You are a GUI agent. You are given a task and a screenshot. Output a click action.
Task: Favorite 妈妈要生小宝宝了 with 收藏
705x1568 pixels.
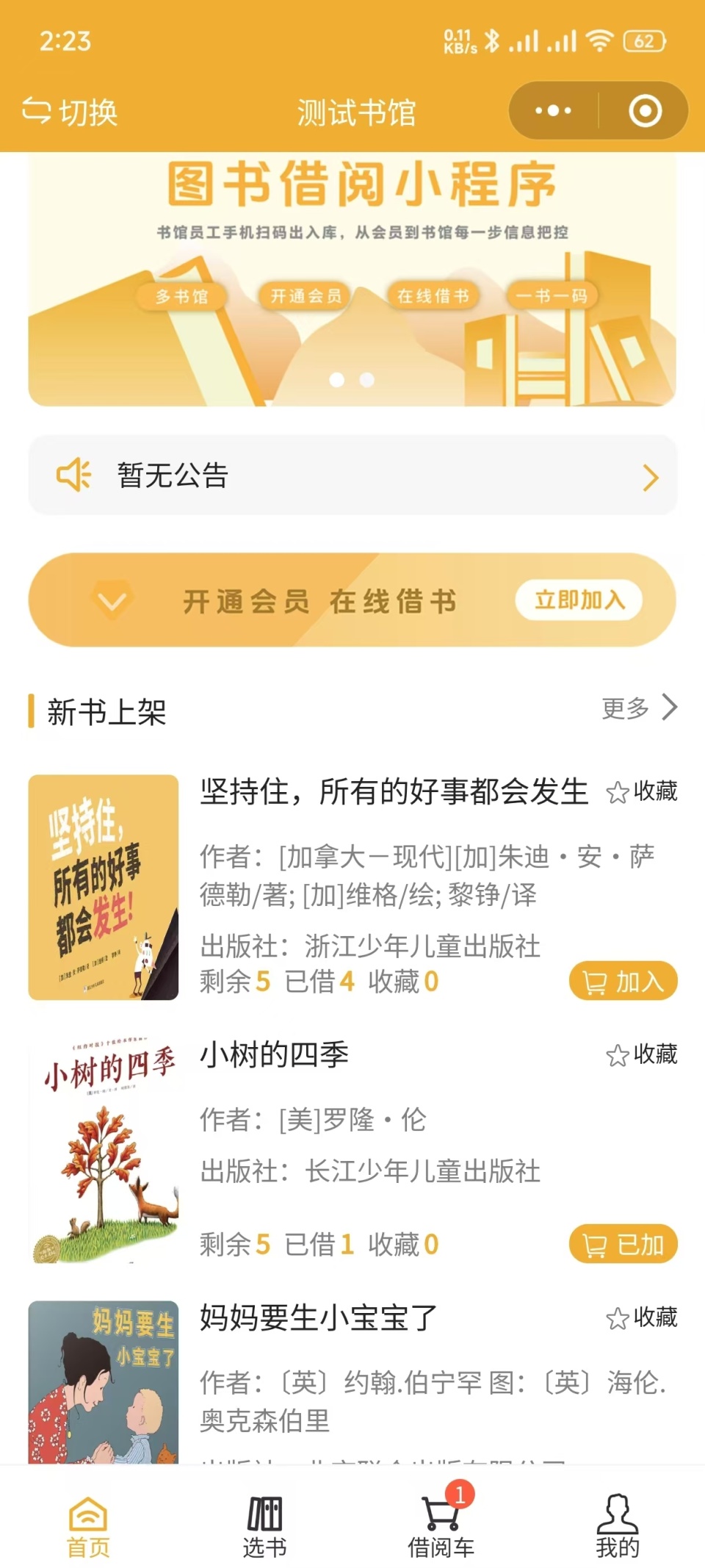[641, 1318]
